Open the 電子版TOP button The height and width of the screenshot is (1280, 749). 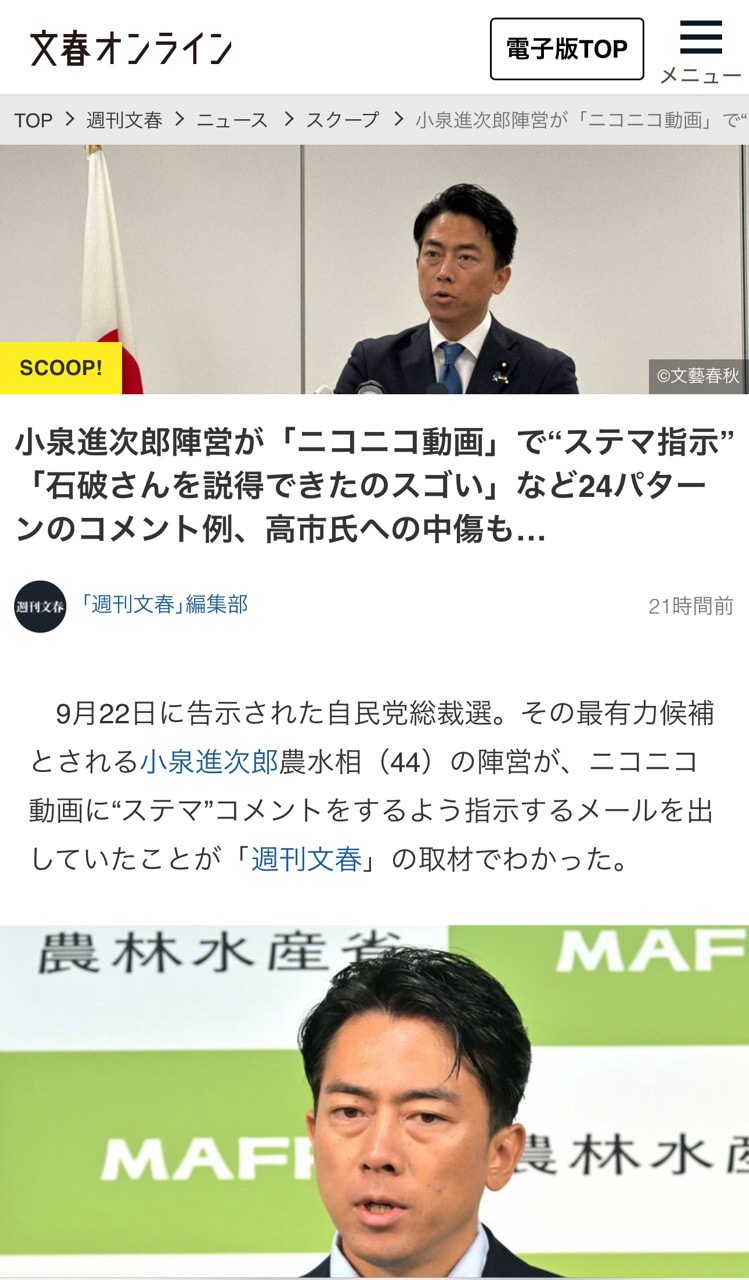click(x=566, y=49)
